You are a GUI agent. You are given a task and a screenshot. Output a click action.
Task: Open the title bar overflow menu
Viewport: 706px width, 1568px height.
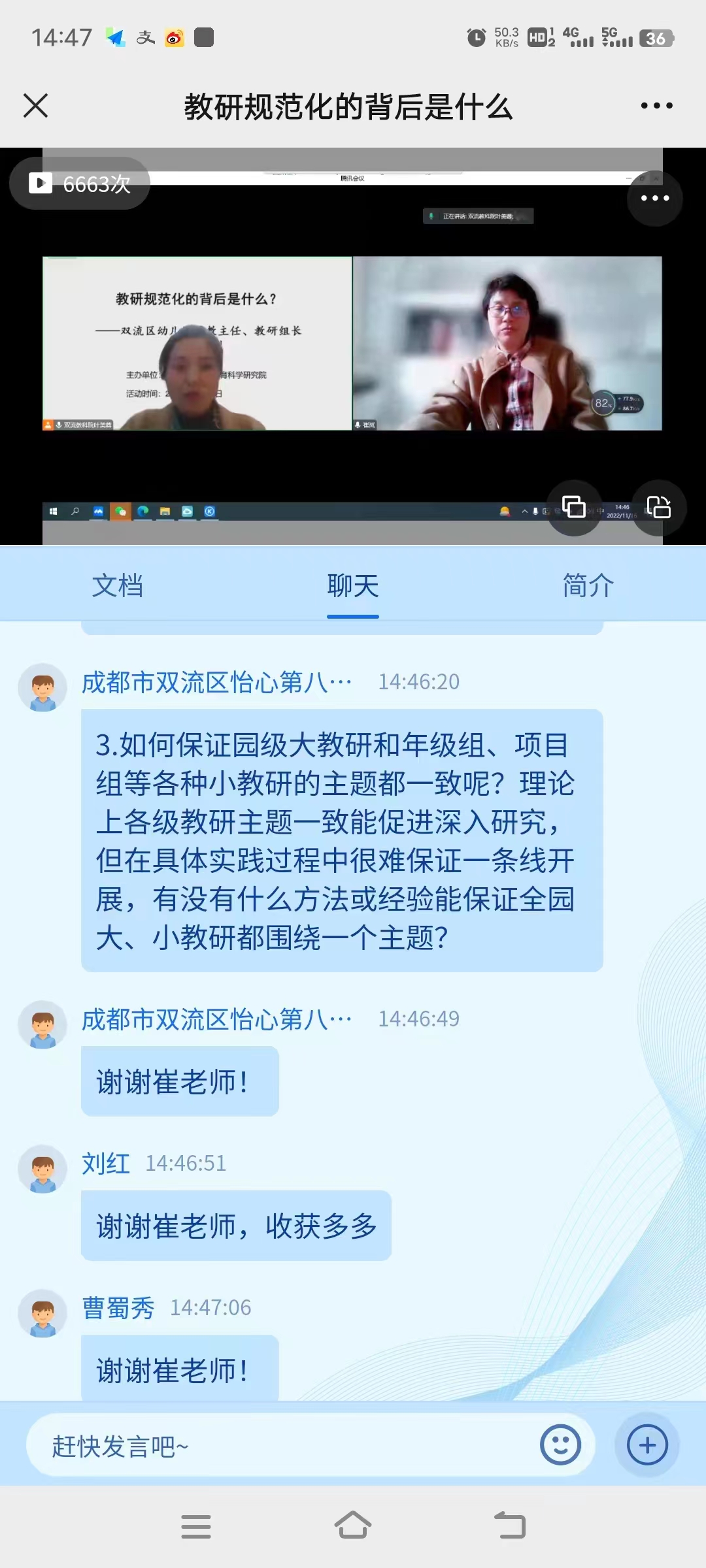[x=656, y=105]
